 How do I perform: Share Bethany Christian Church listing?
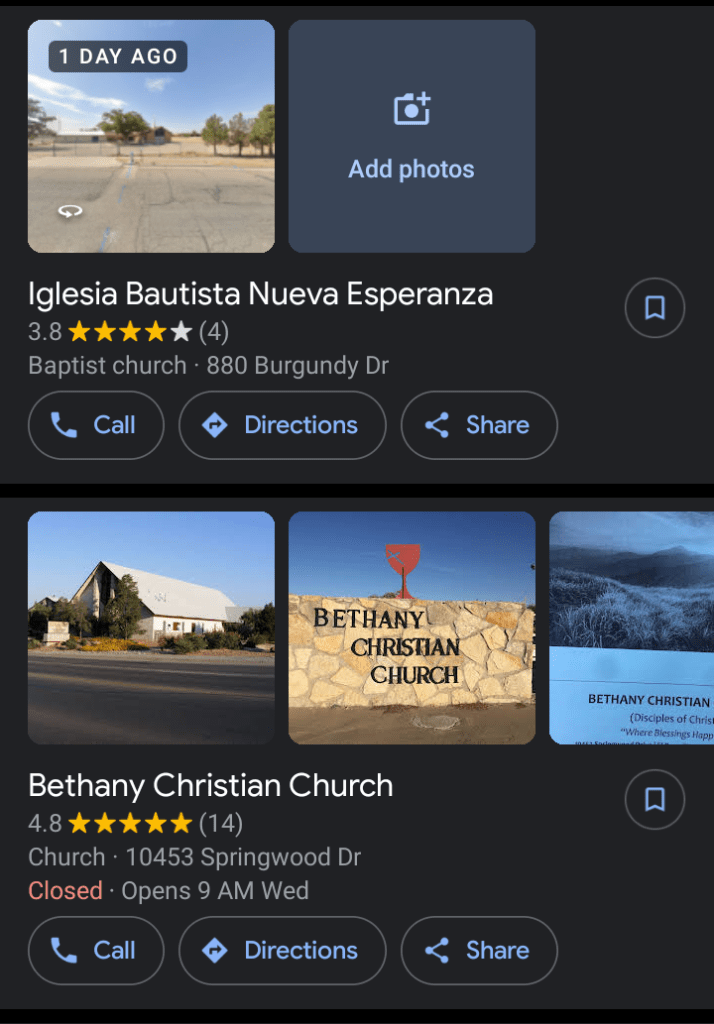pyautogui.click(x=479, y=950)
